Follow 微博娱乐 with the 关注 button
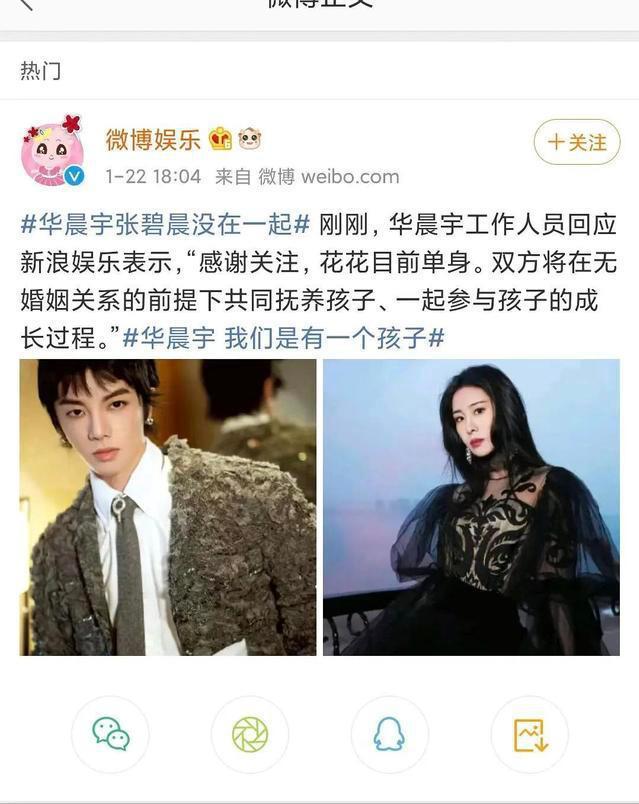639x804 pixels. tap(577, 142)
